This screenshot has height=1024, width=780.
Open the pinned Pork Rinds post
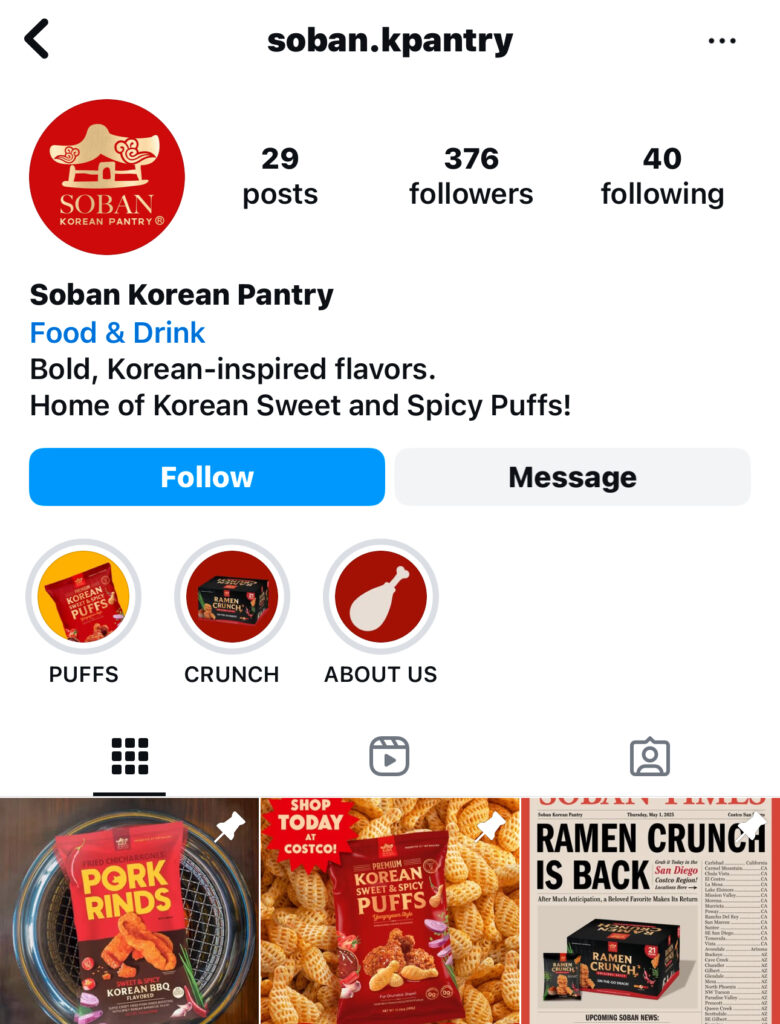coord(128,910)
